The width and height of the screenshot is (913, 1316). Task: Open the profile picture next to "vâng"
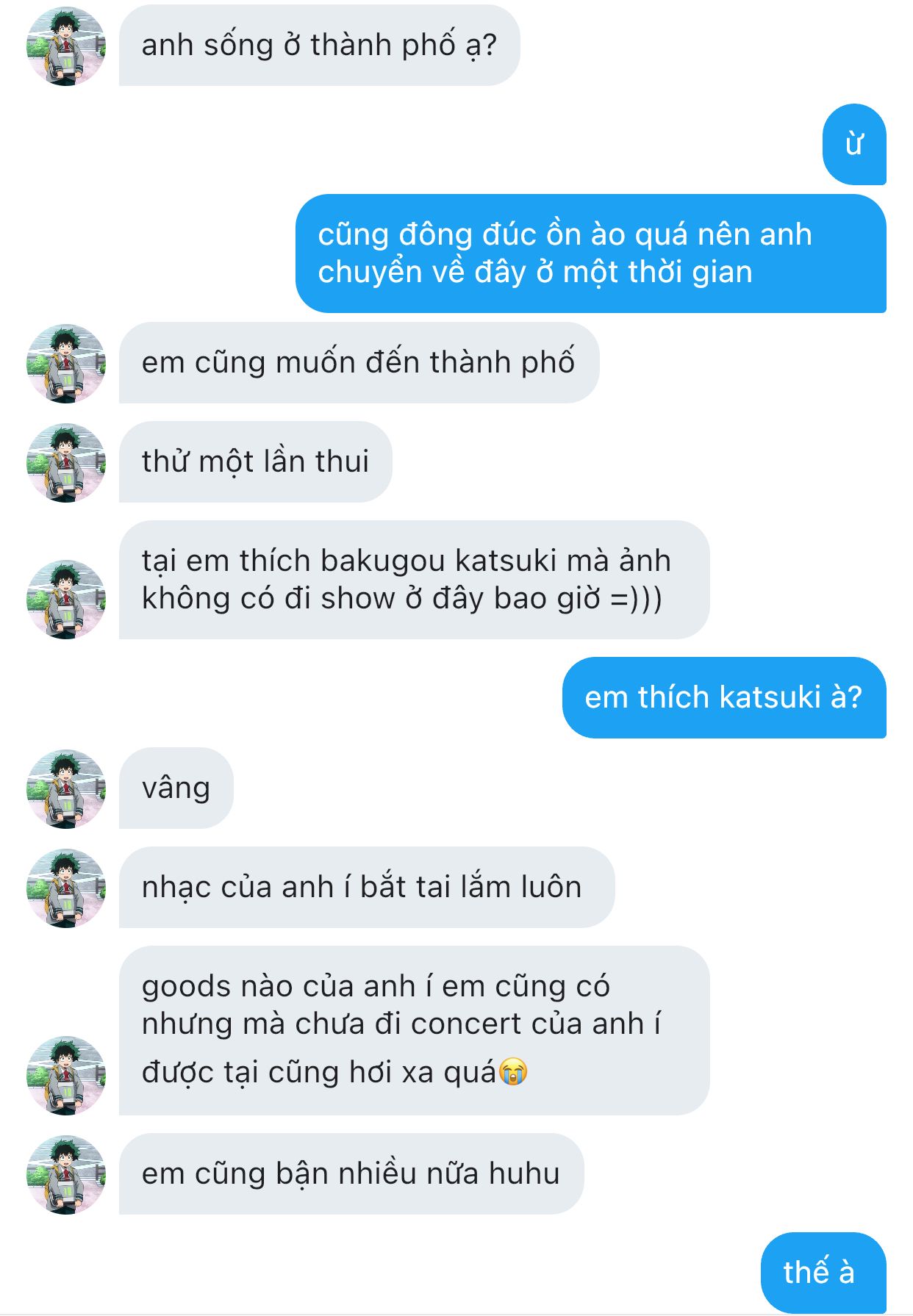point(66,789)
